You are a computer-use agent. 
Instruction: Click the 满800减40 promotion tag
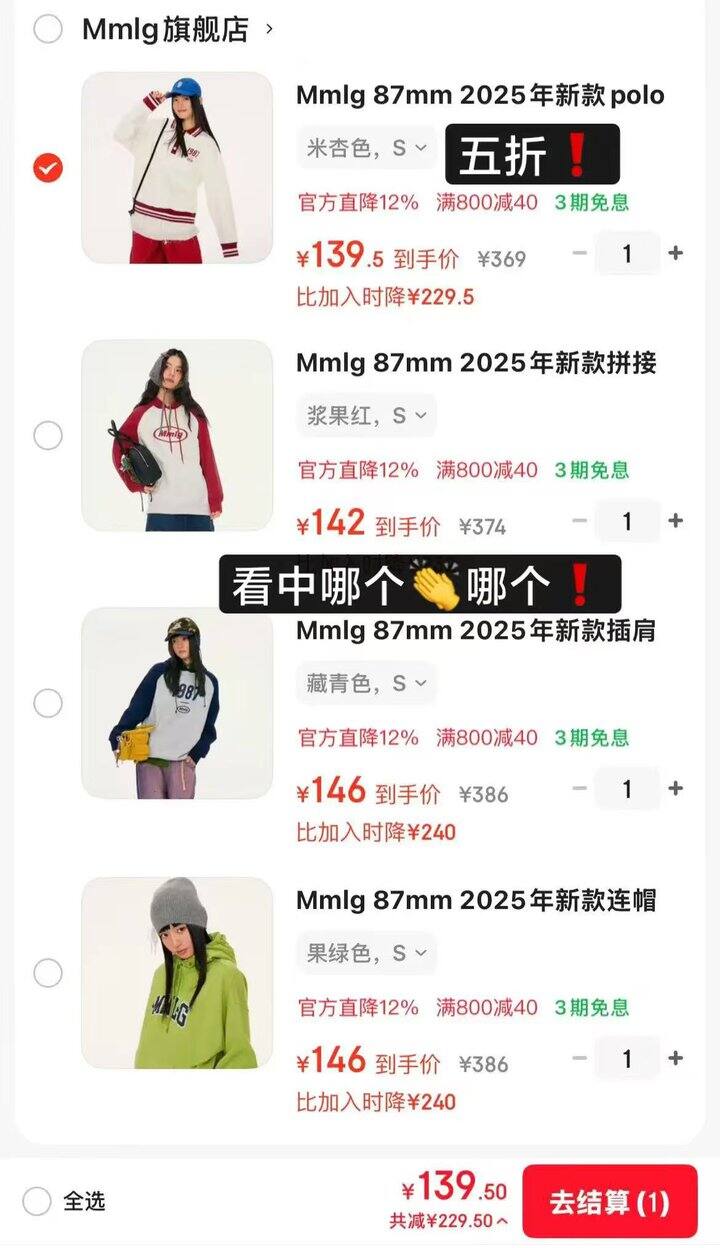[487, 202]
